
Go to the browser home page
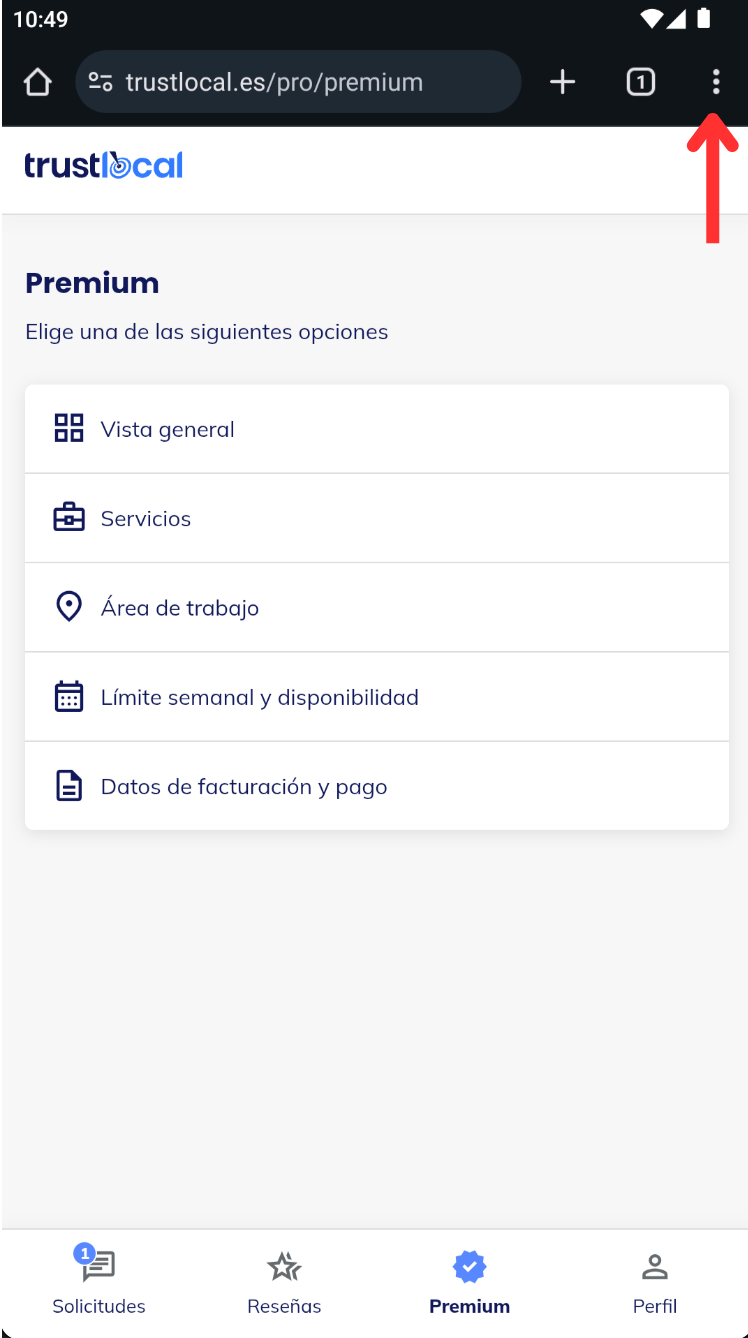tap(37, 82)
